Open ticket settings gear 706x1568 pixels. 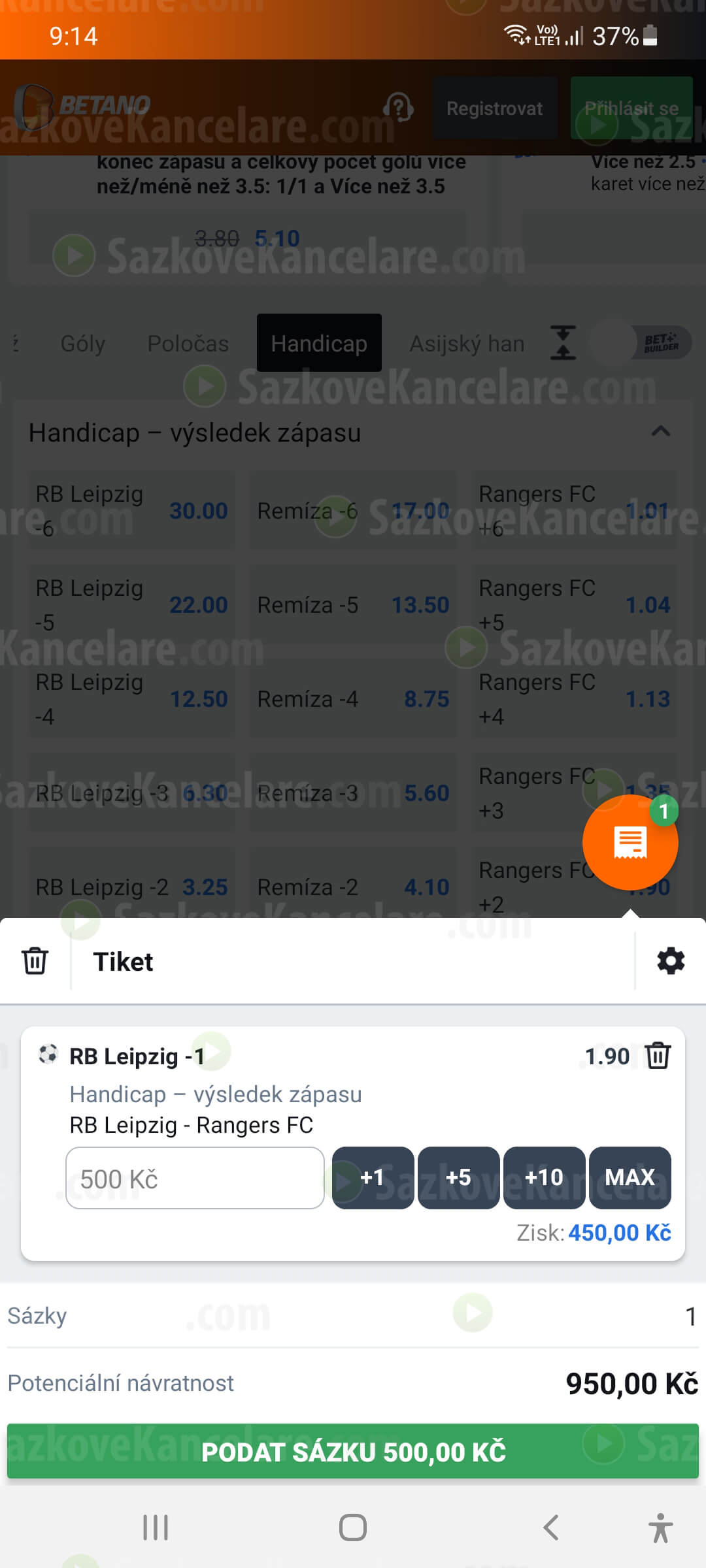click(671, 961)
